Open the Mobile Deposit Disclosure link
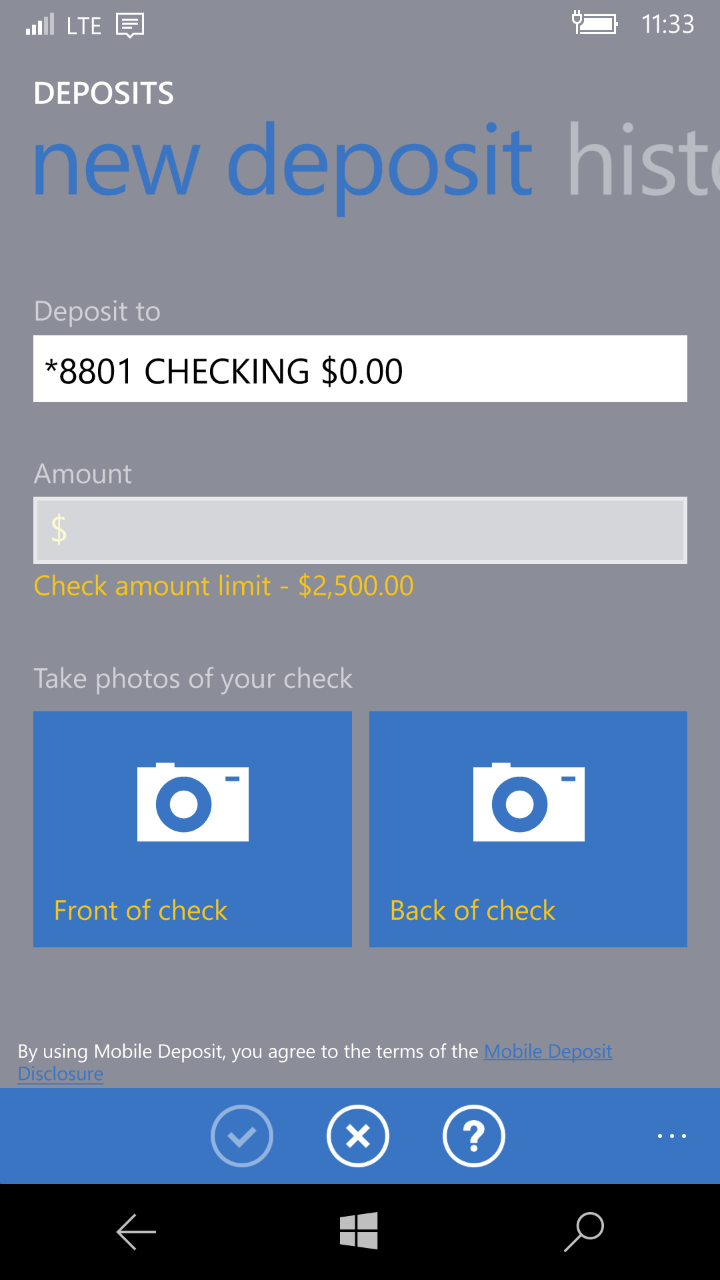 [548, 1051]
